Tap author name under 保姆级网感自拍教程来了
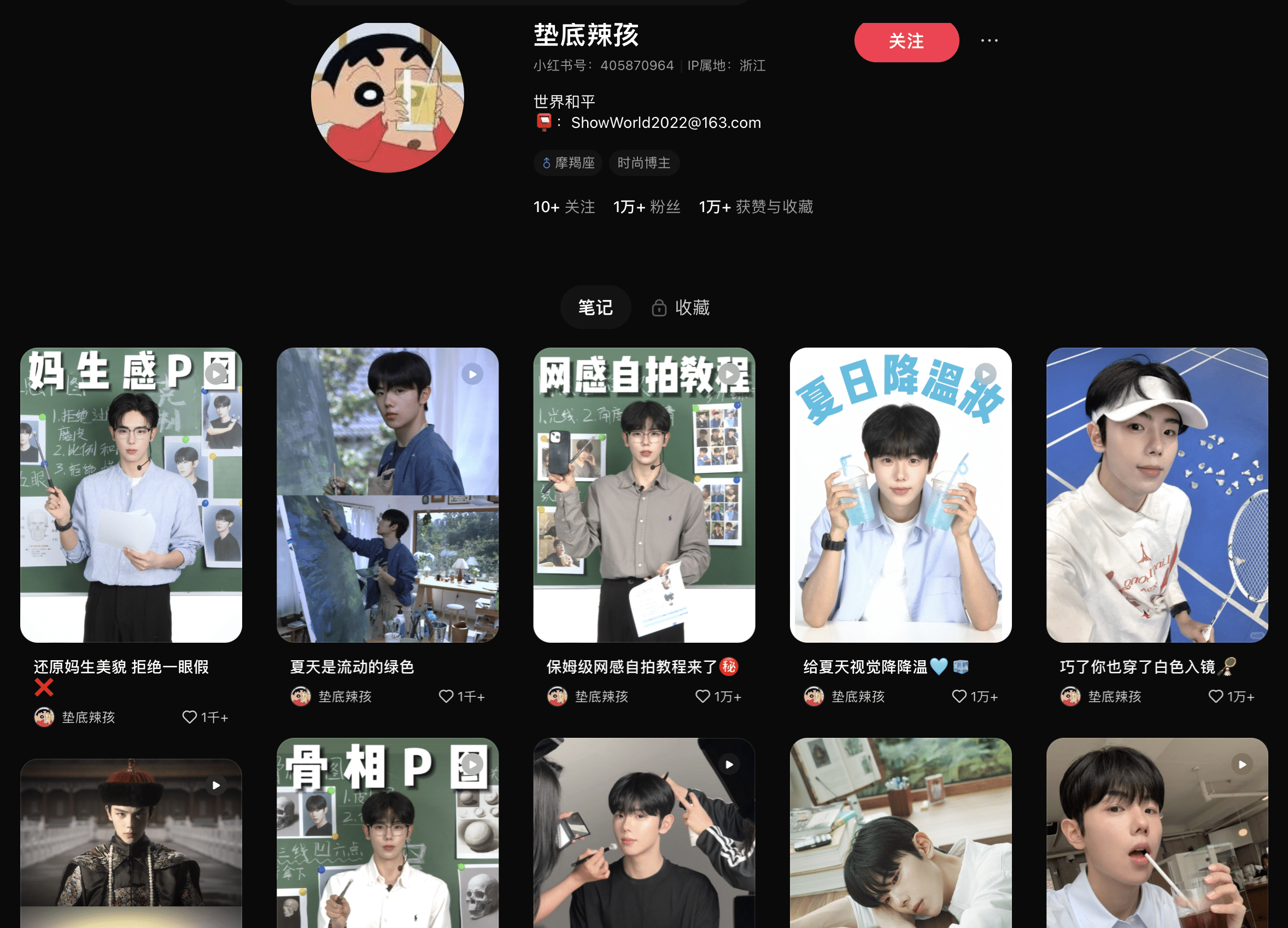Screen dimensions: 1288x928 (x=601, y=696)
